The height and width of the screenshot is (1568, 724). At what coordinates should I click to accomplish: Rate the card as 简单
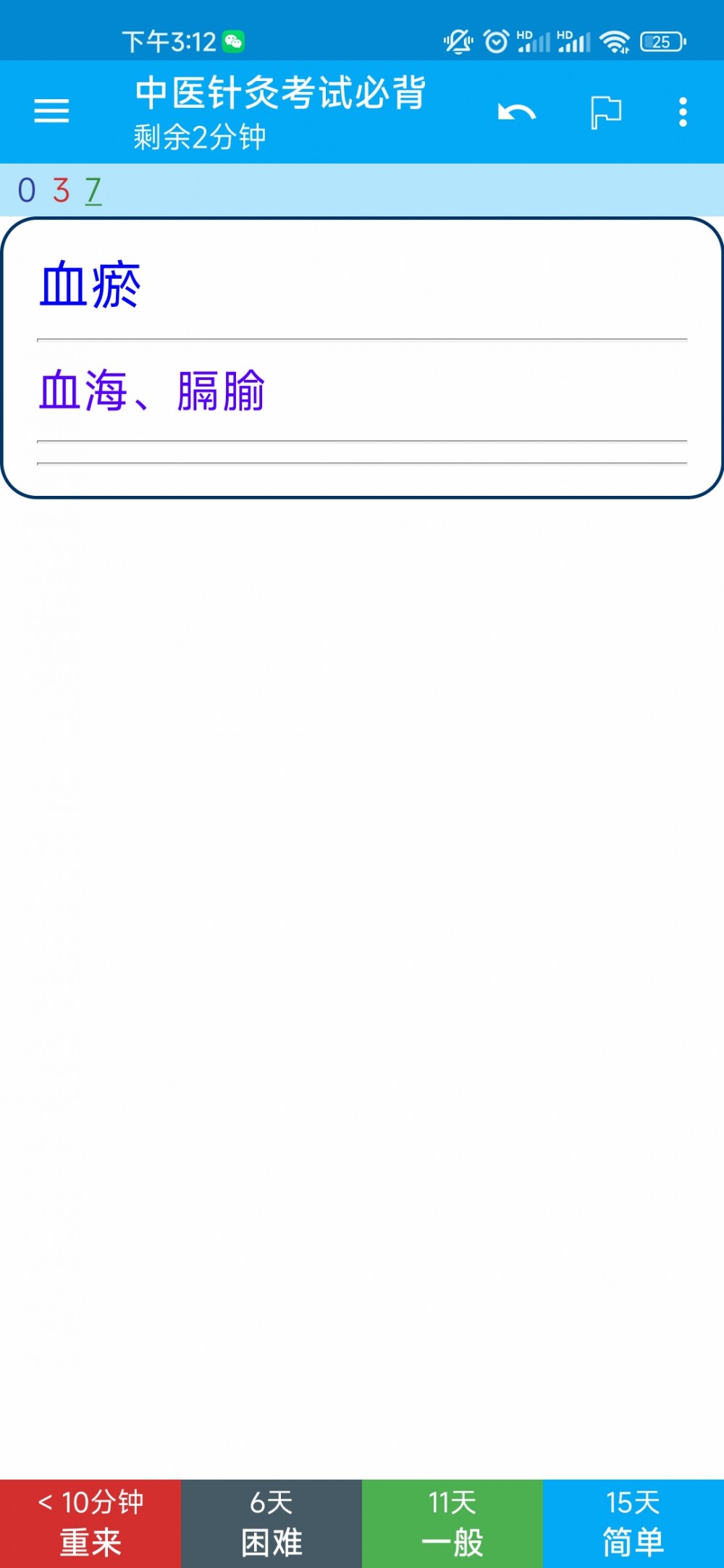point(633,1523)
